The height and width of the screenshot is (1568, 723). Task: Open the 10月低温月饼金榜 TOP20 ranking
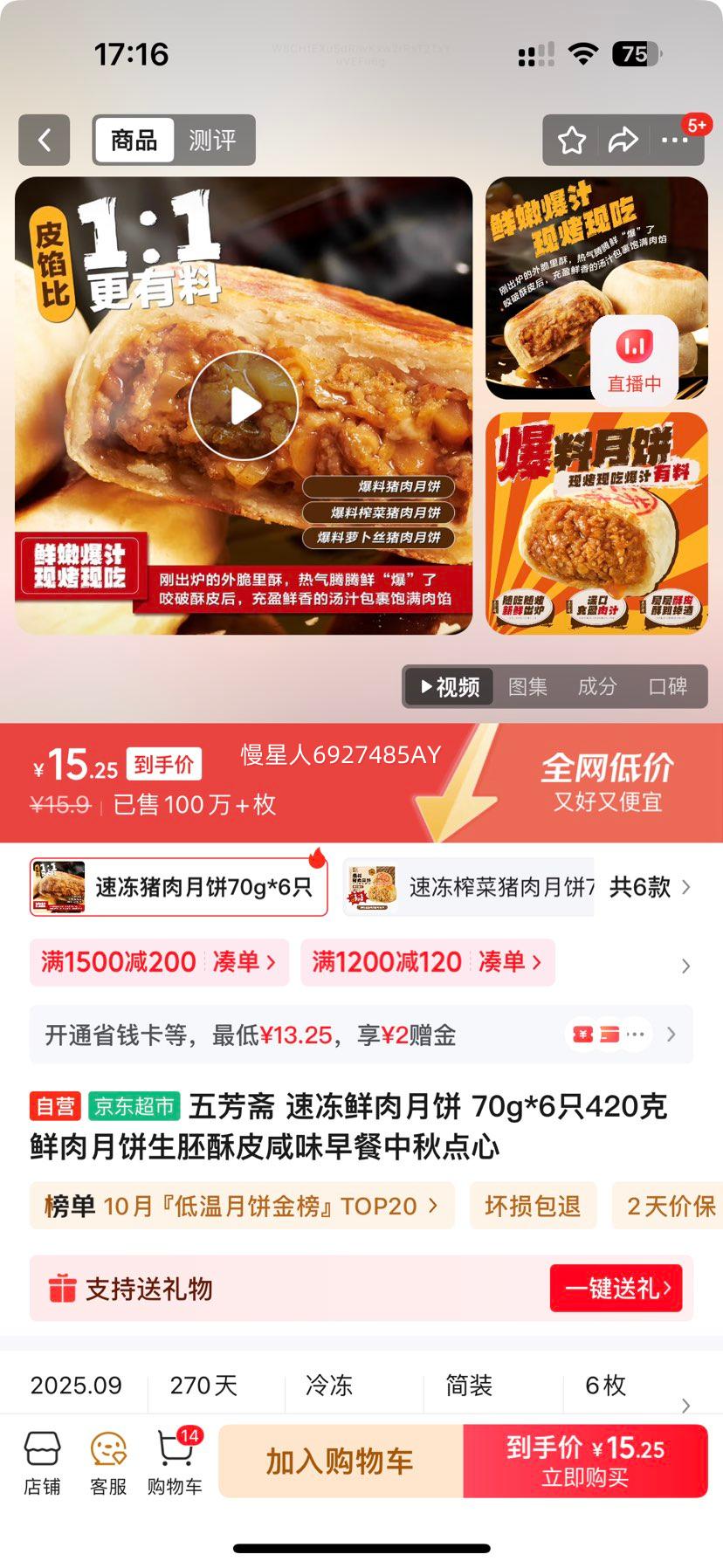pos(241,1207)
